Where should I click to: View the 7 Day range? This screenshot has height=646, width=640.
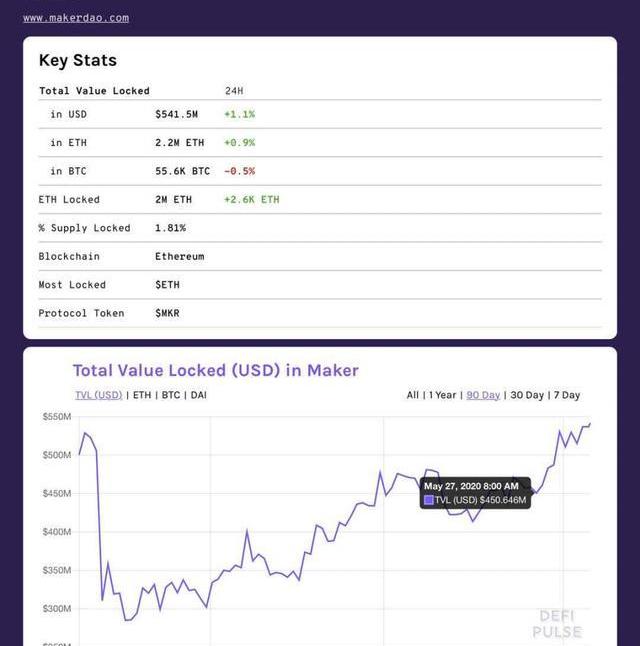click(x=566, y=395)
